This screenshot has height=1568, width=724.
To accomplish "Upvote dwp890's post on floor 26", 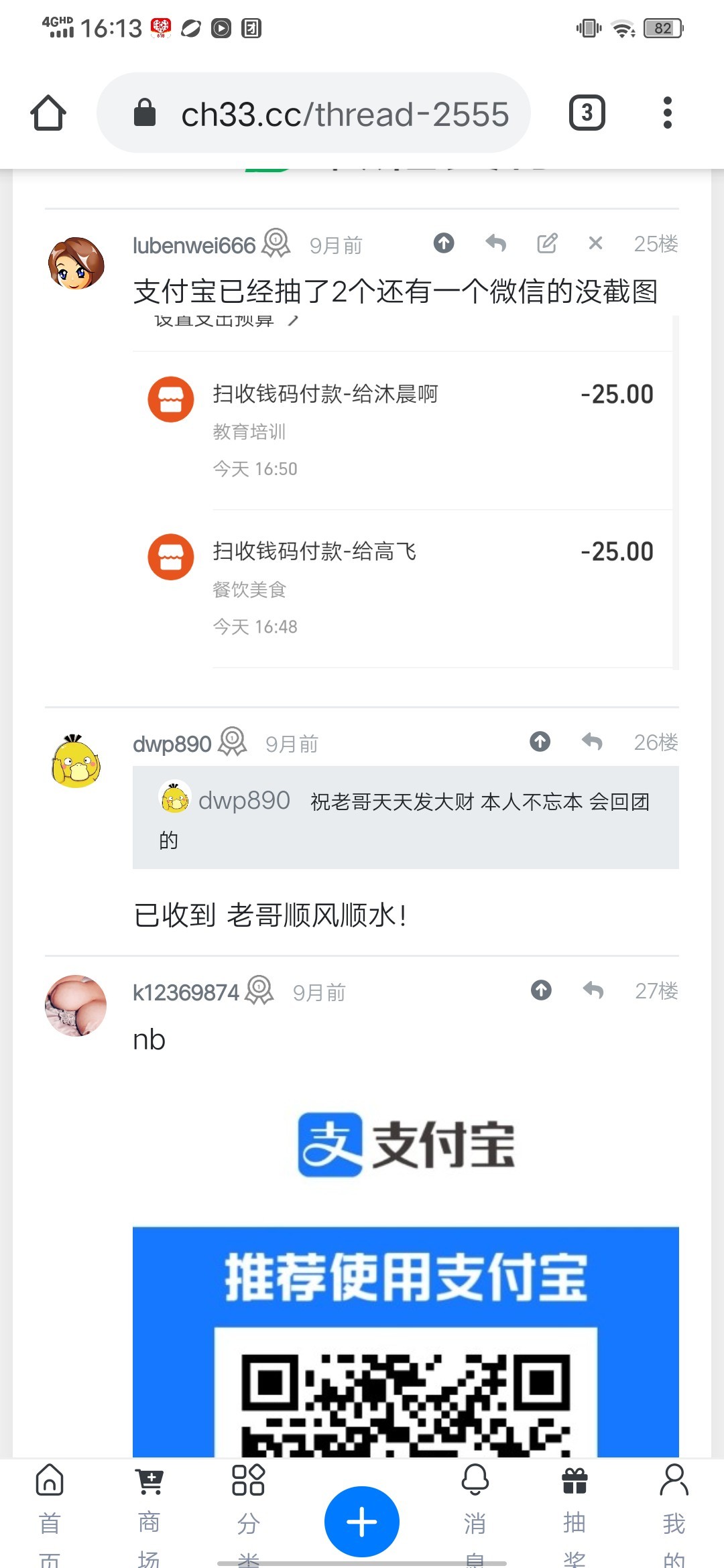I will [540, 741].
